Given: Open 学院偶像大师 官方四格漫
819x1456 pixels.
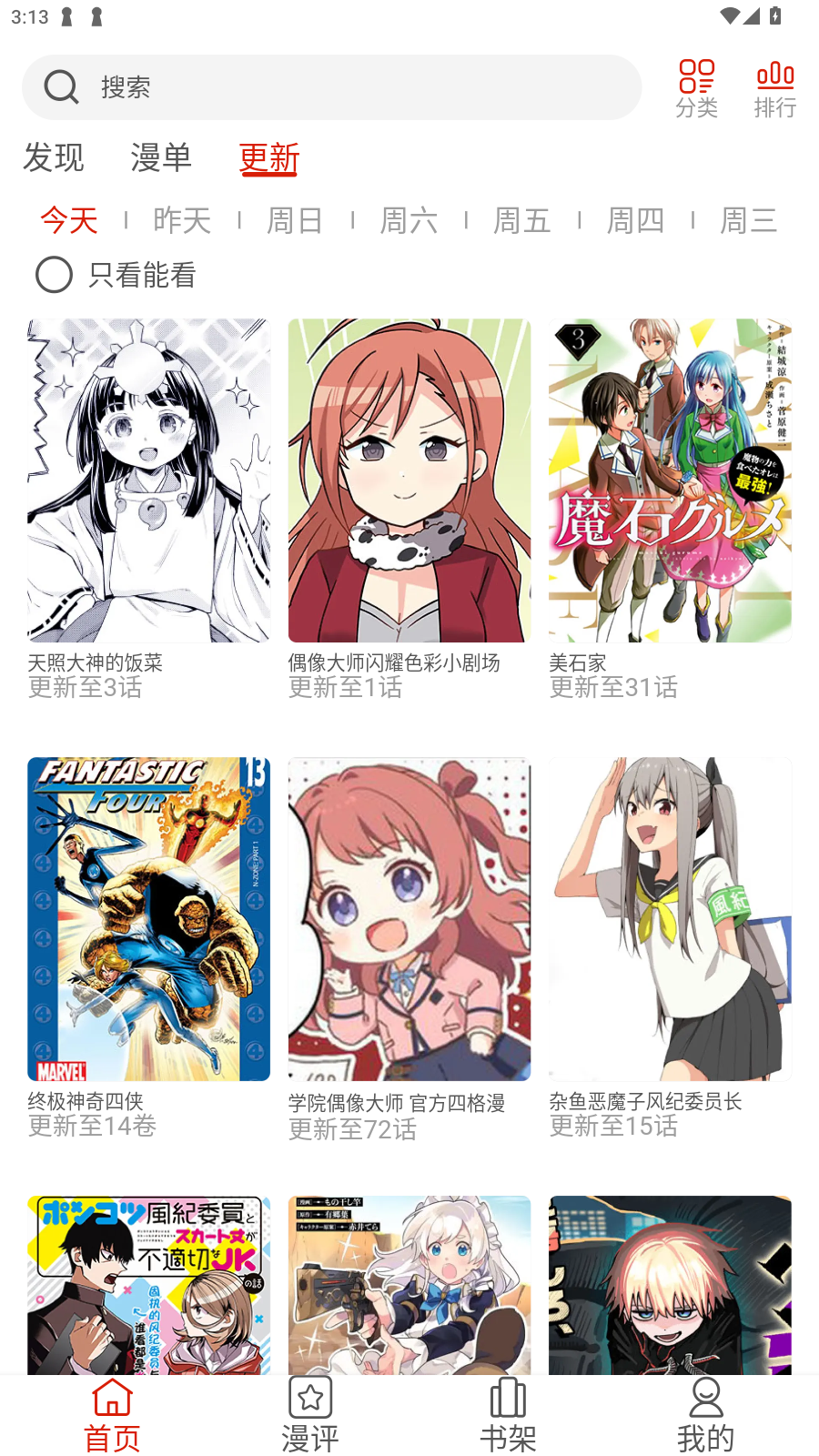Looking at the screenshot, I should click(409, 919).
